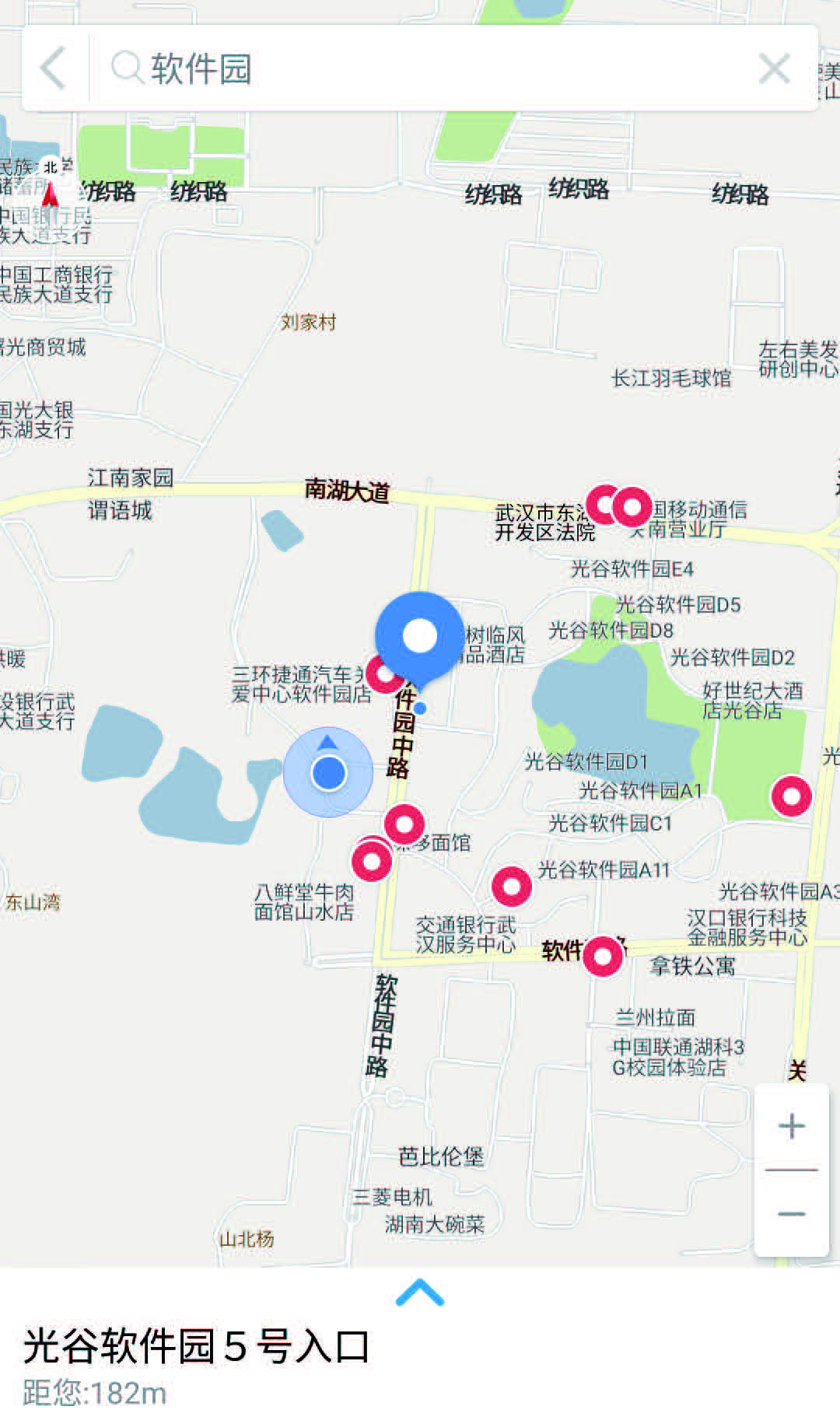The width and height of the screenshot is (840, 1424).
Task: Zoom out on the map
Action: click(x=792, y=1213)
